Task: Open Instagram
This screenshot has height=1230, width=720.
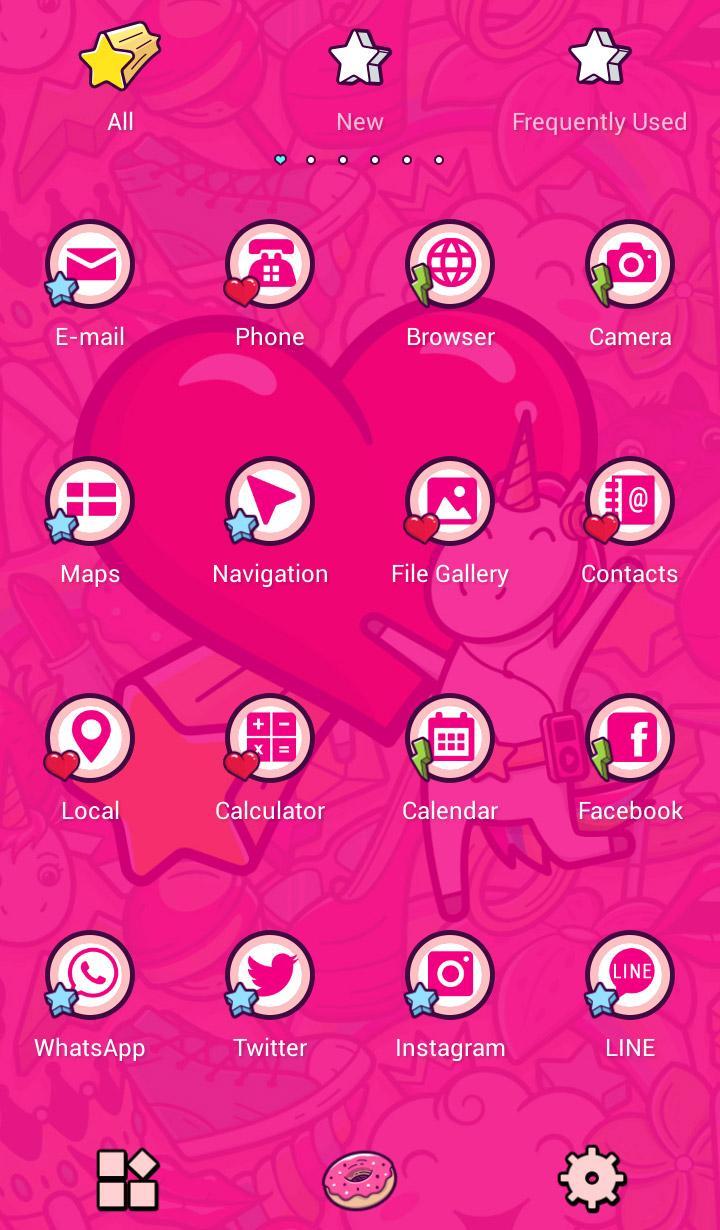Action: coord(450,976)
